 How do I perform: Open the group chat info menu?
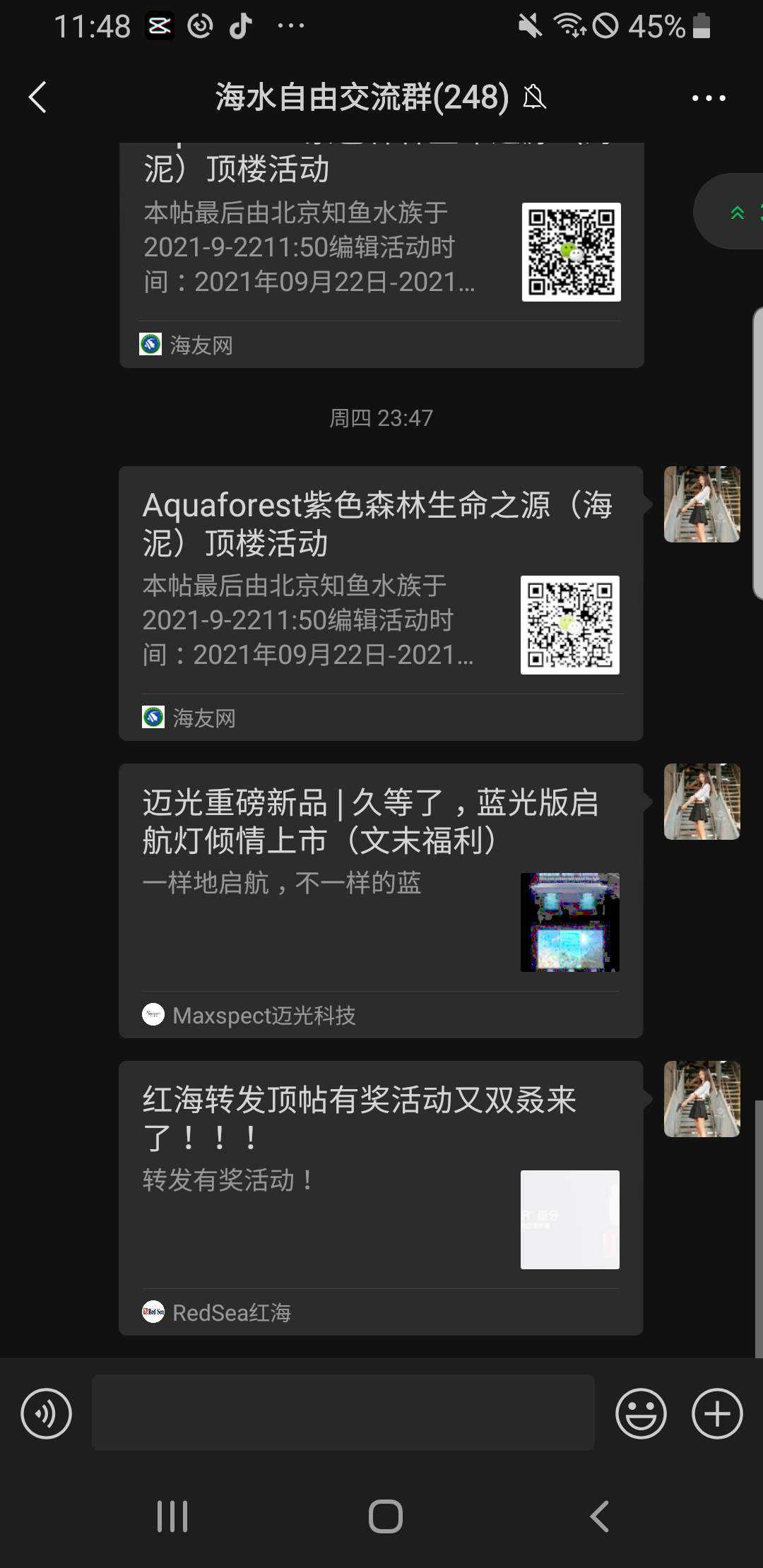coord(708,98)
